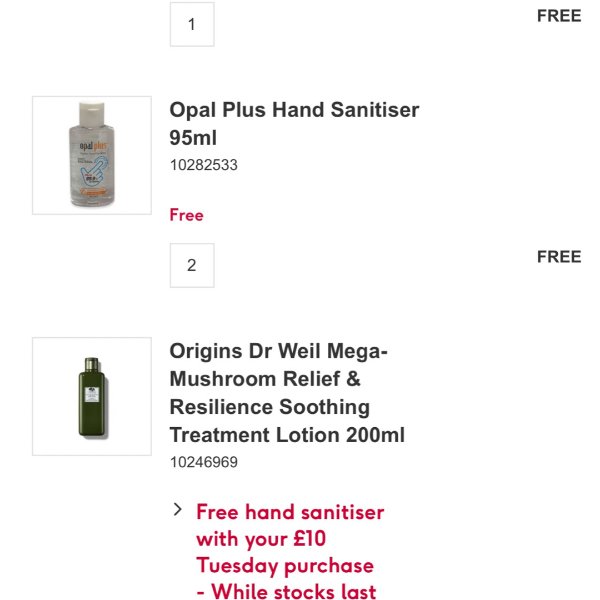Open Opal Plus Hand Sanitiser product image

(x=92, y=155)
